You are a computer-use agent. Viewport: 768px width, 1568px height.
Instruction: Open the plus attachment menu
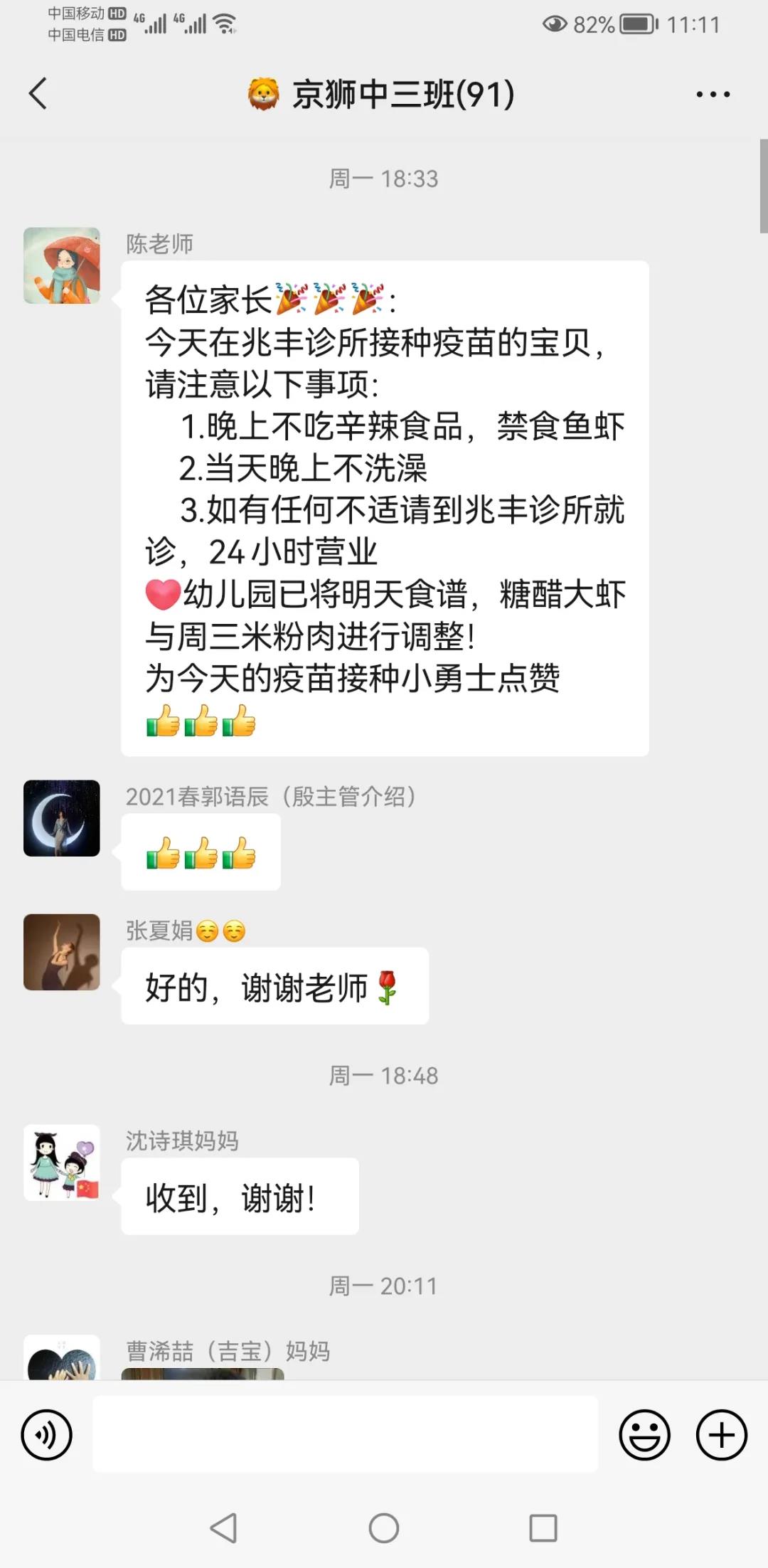coord(721,1435)
